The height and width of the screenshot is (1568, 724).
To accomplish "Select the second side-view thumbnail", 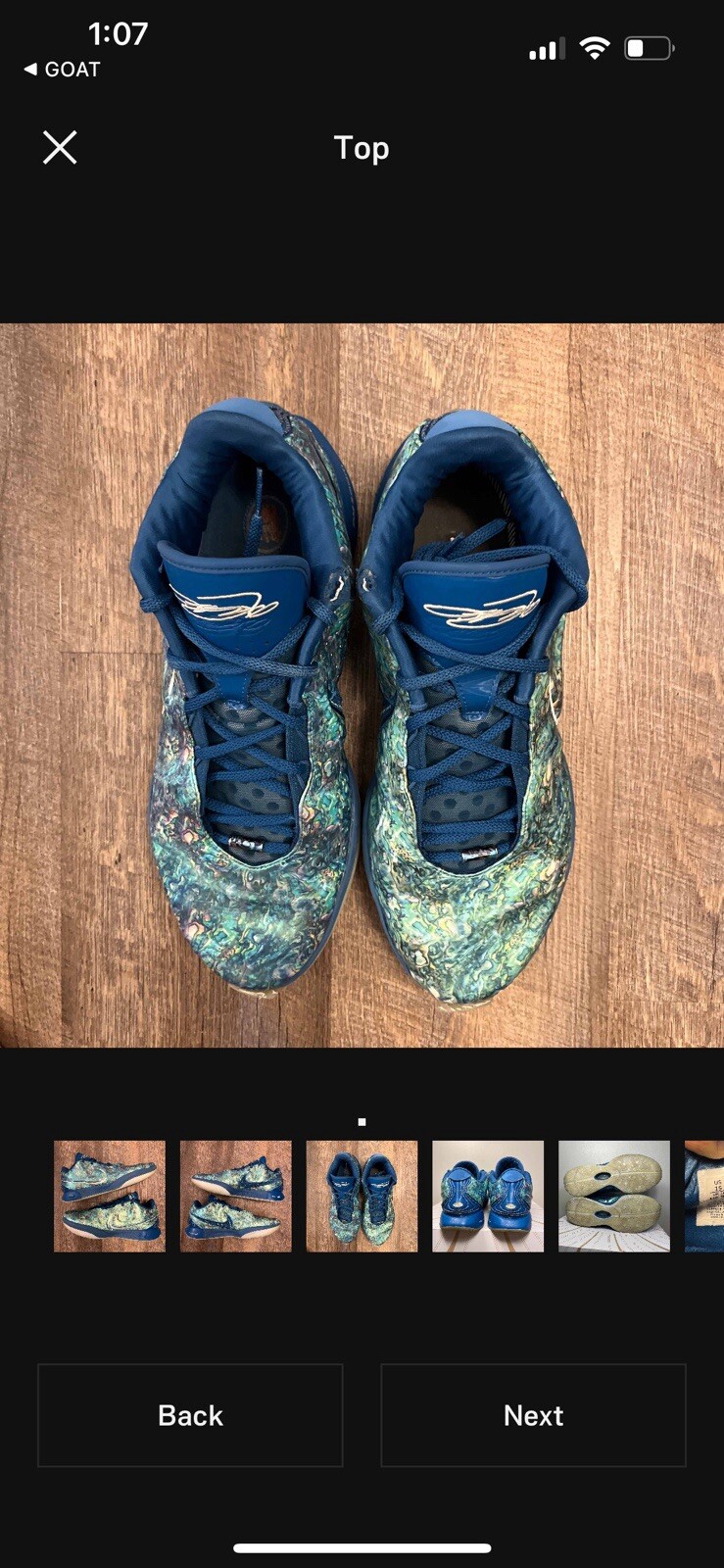I will click(236, 1196).
